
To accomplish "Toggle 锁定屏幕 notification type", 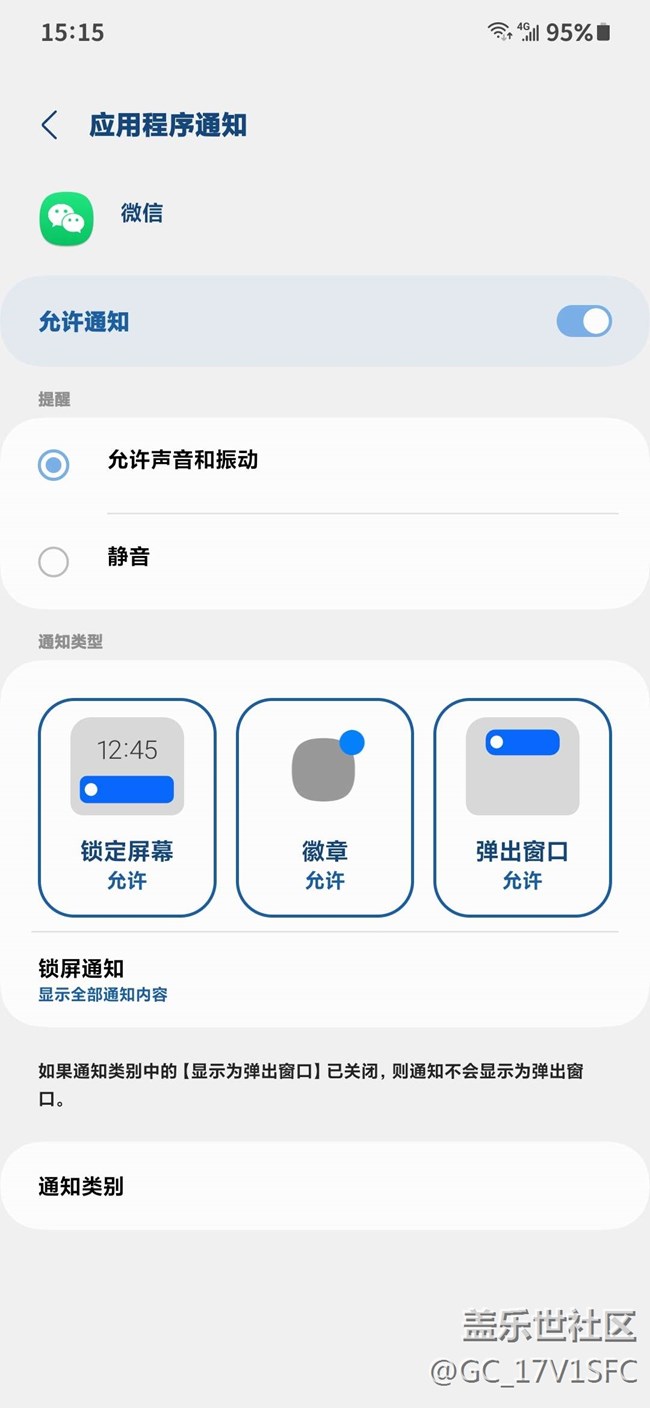I will (x=127, y=807).
